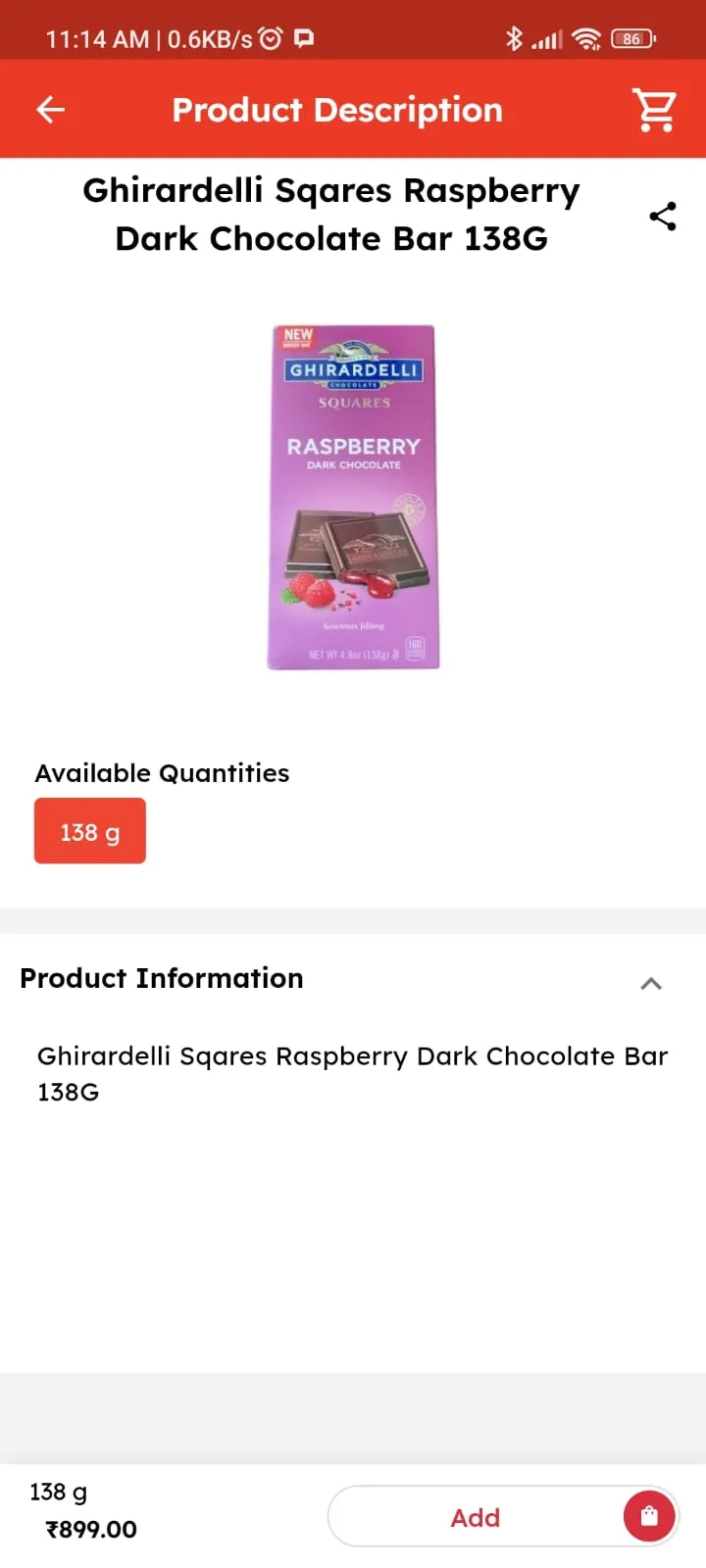The width and height of the screenshot is (706, 1568).
Task: Open the Ghirardelli product image
Action: [353, 497]
